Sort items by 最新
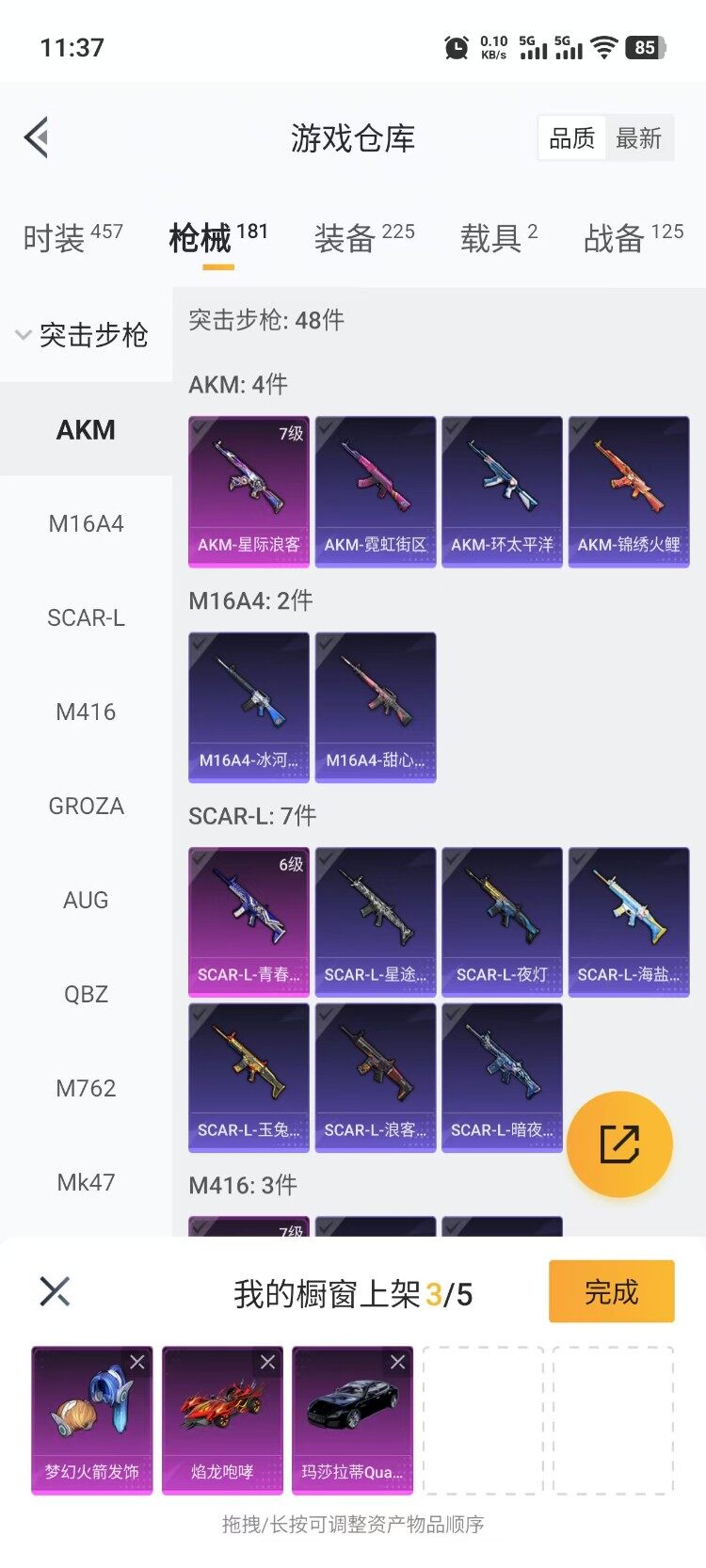This screenshot has width=706, height=1568. click(x=639, y=138)
